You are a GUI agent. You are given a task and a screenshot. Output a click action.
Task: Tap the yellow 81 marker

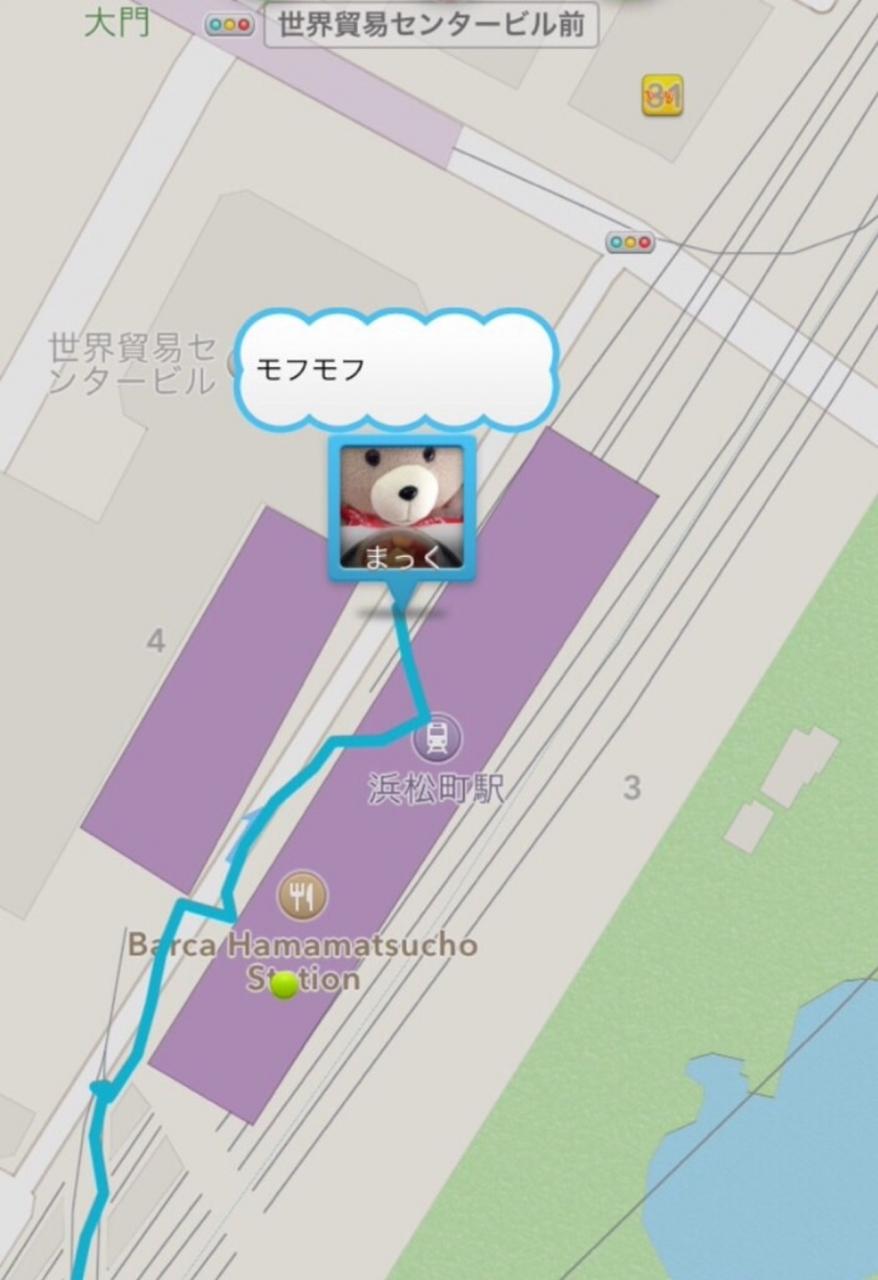coord(662,97)
